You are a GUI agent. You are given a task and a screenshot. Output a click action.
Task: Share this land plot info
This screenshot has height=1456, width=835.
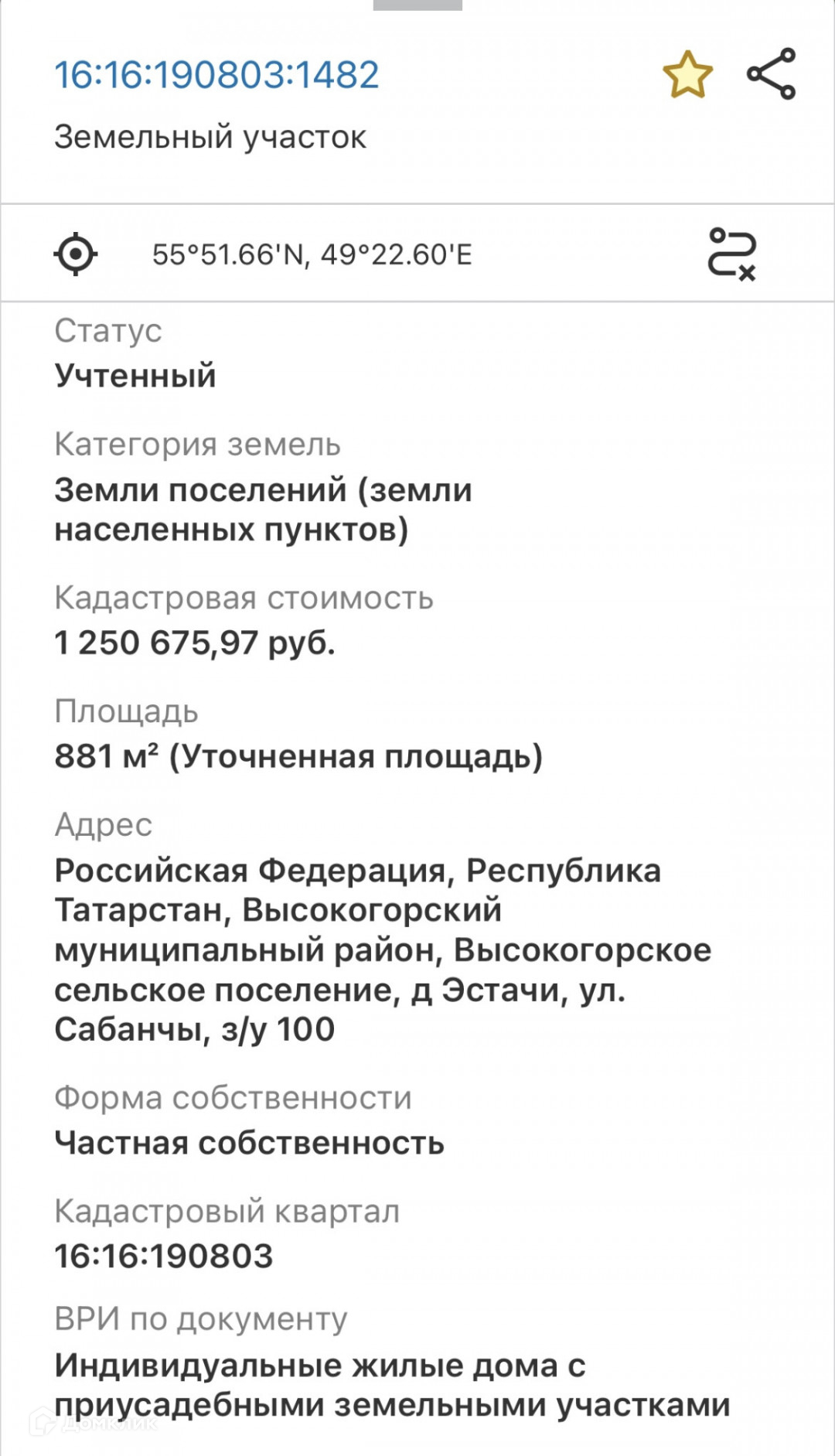[x=771, y=73]
